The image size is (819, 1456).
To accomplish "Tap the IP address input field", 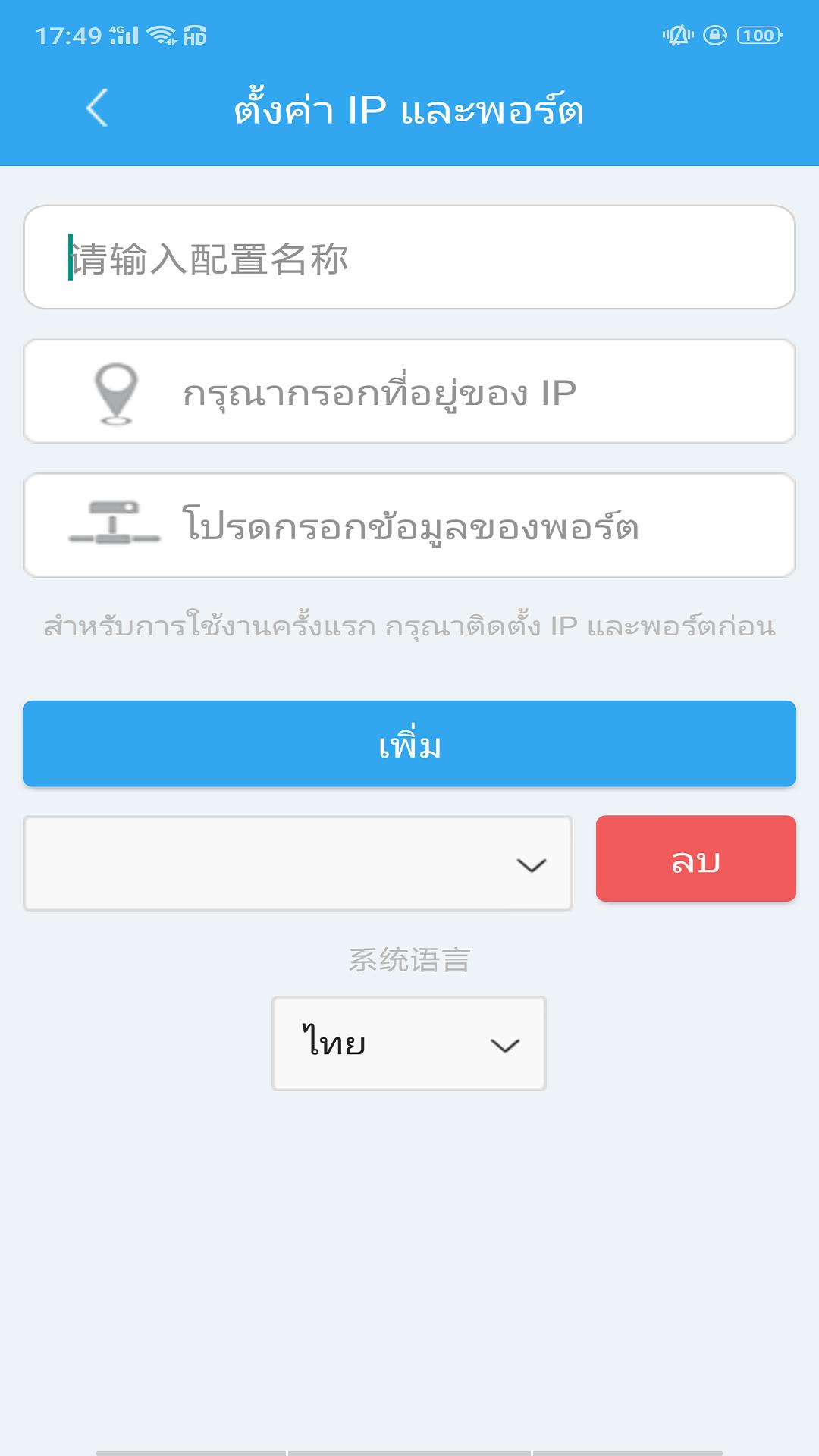I will 455,392.
